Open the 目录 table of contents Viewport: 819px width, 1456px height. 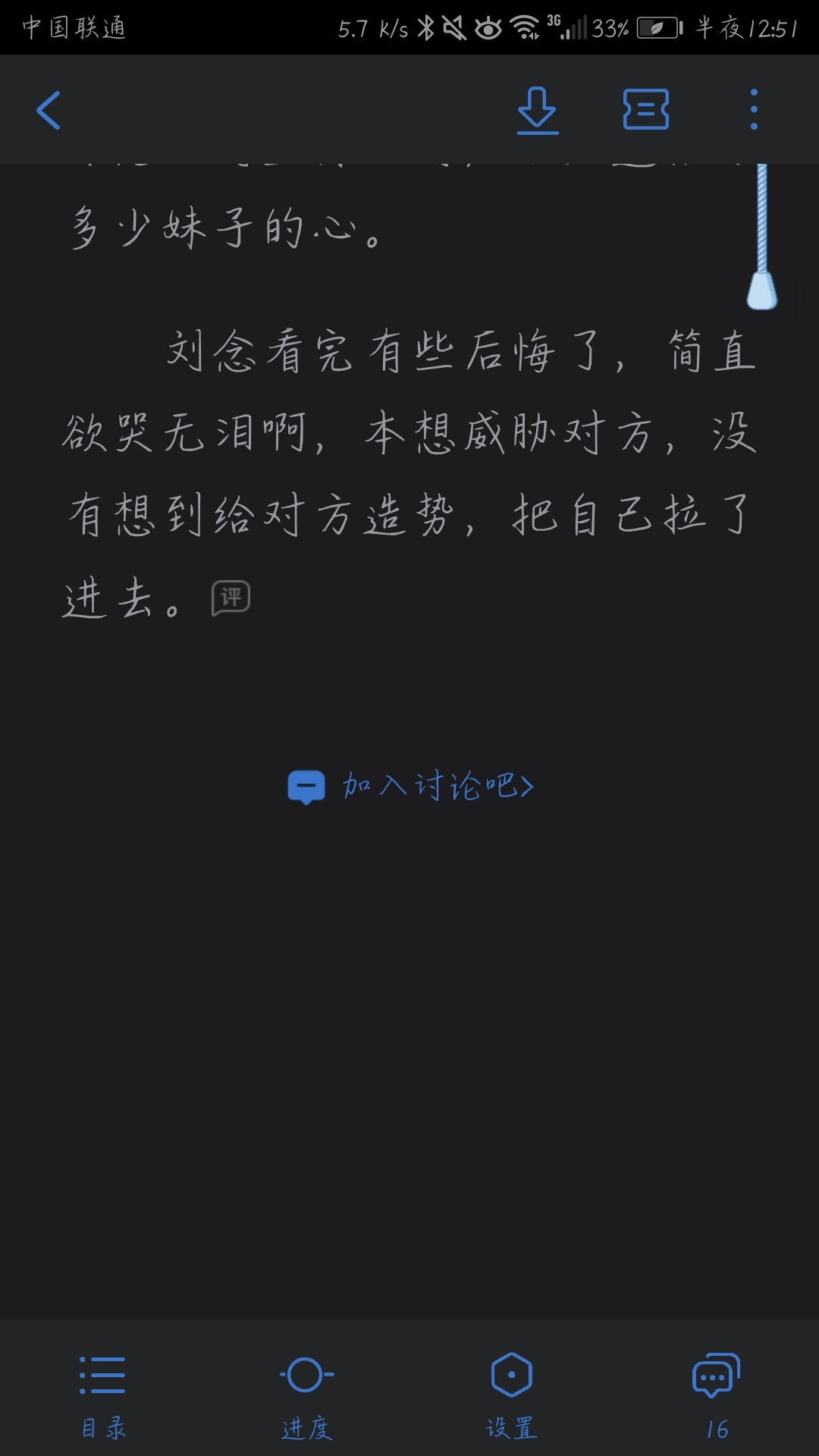pyautogui.click(x=103, y=1394)
